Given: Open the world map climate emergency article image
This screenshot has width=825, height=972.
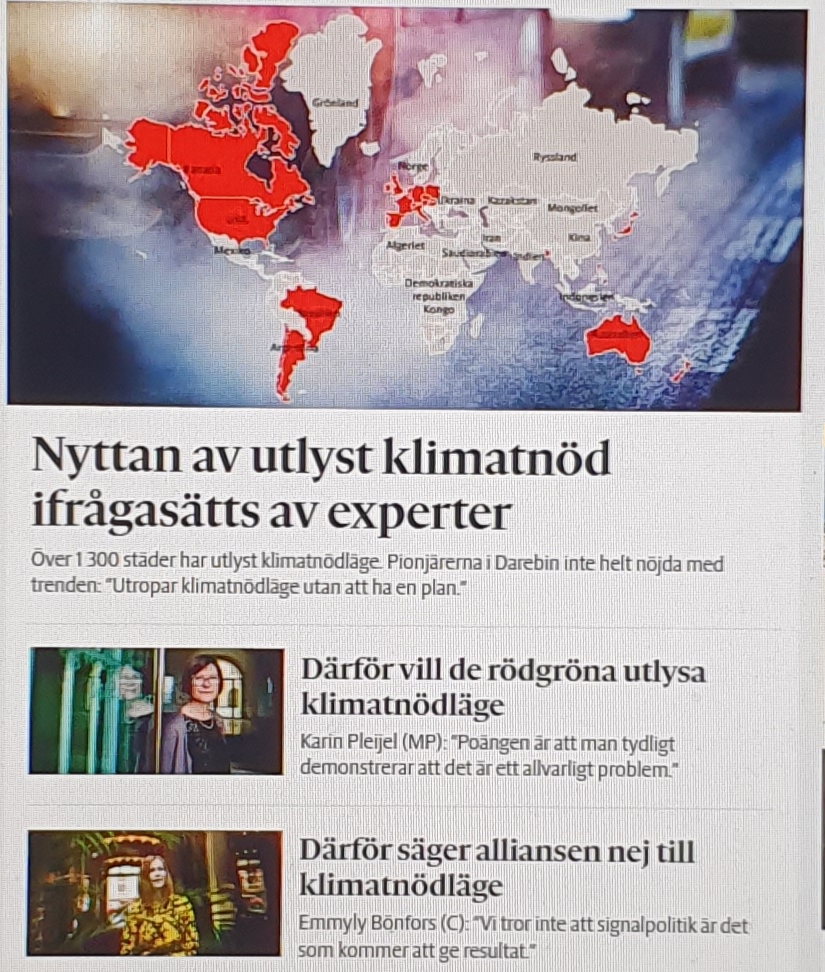Looking at the screenshot, I should [404, 207].
